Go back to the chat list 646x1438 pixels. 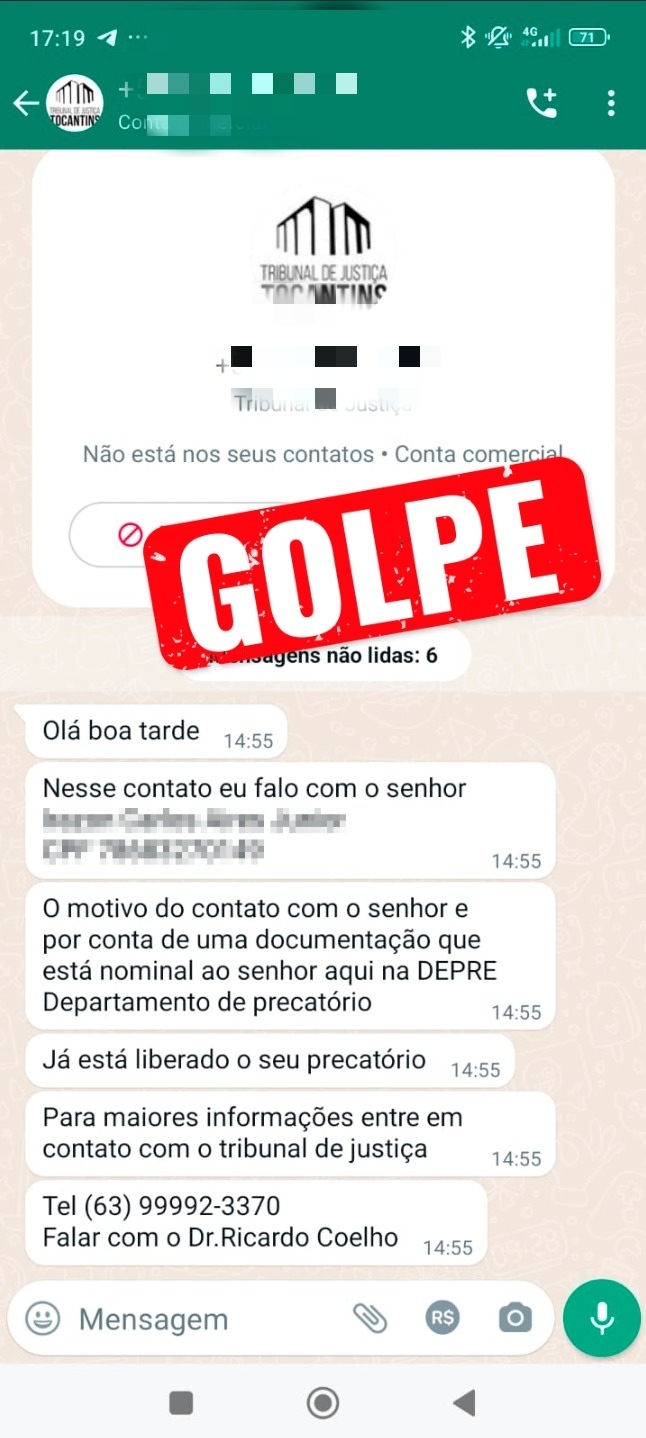click(26, 103)
